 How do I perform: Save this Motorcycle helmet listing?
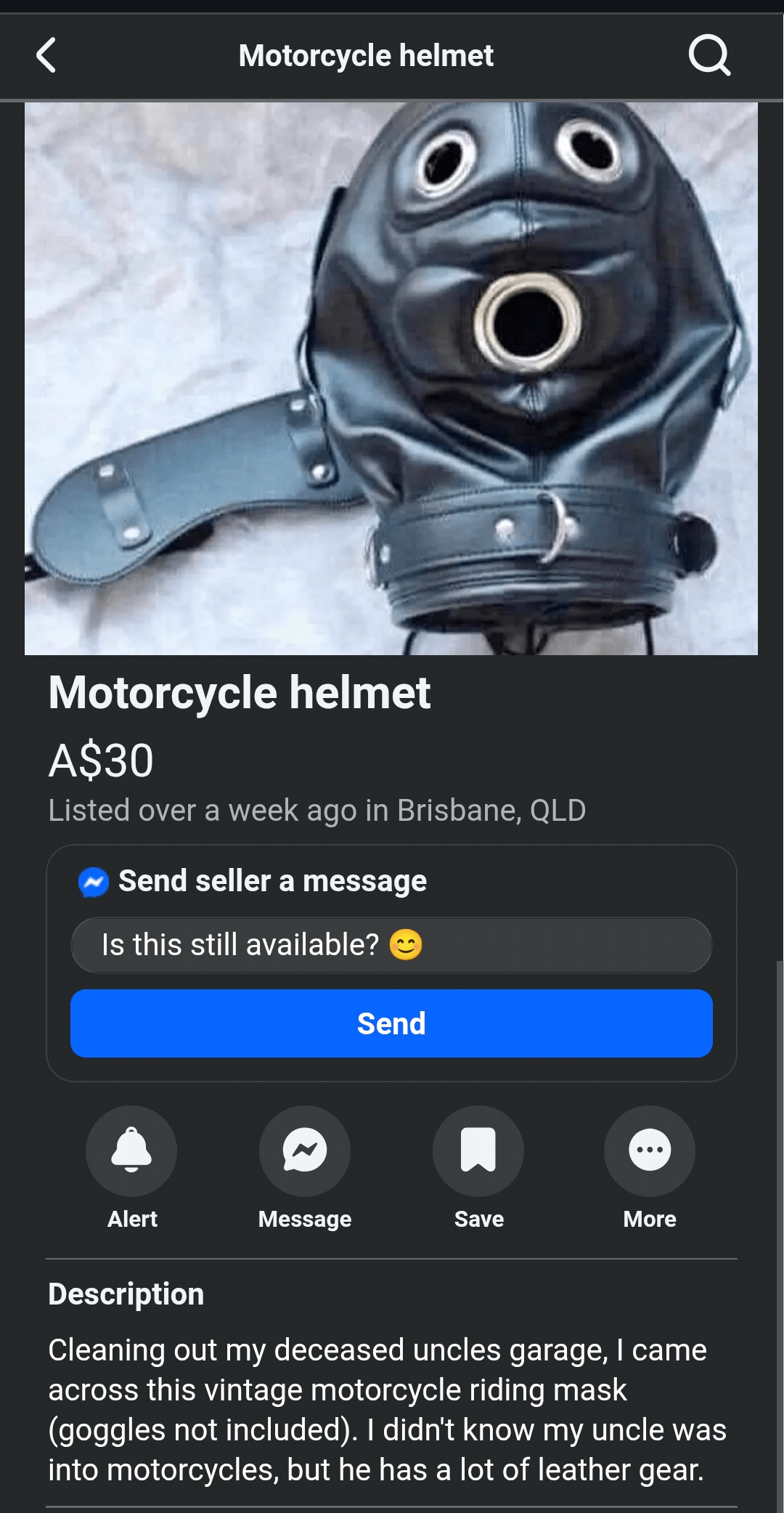pos(478,1151)
